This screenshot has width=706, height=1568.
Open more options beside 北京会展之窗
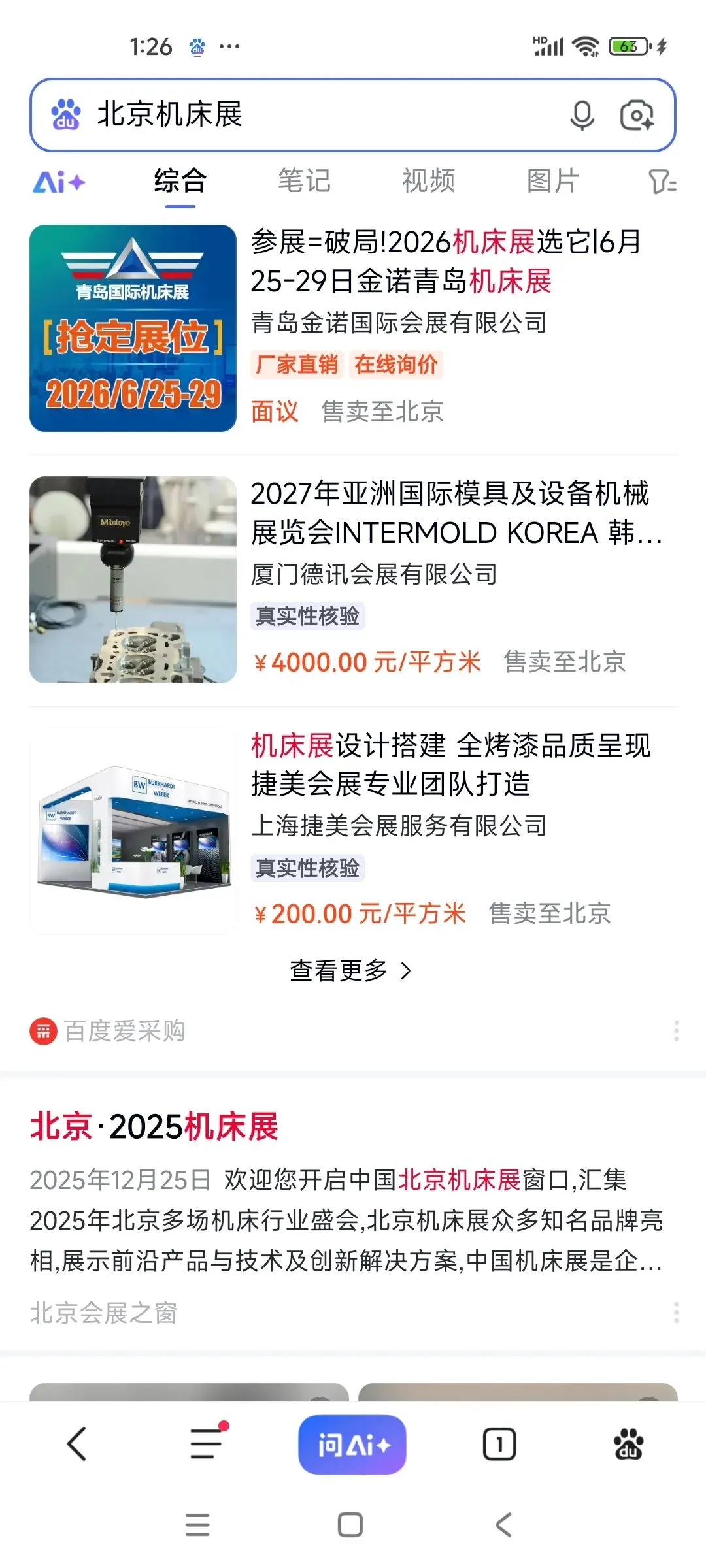pyautogui.click(x=676, y=1313)
